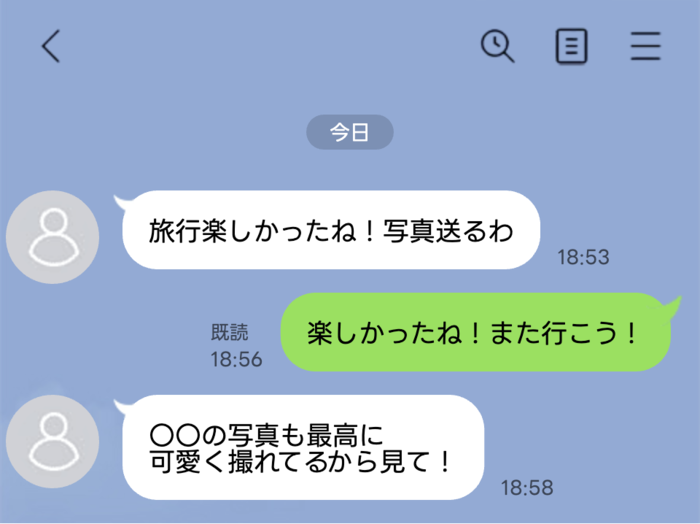
Task: Go back using the top-left arrow
Action: 51,46
